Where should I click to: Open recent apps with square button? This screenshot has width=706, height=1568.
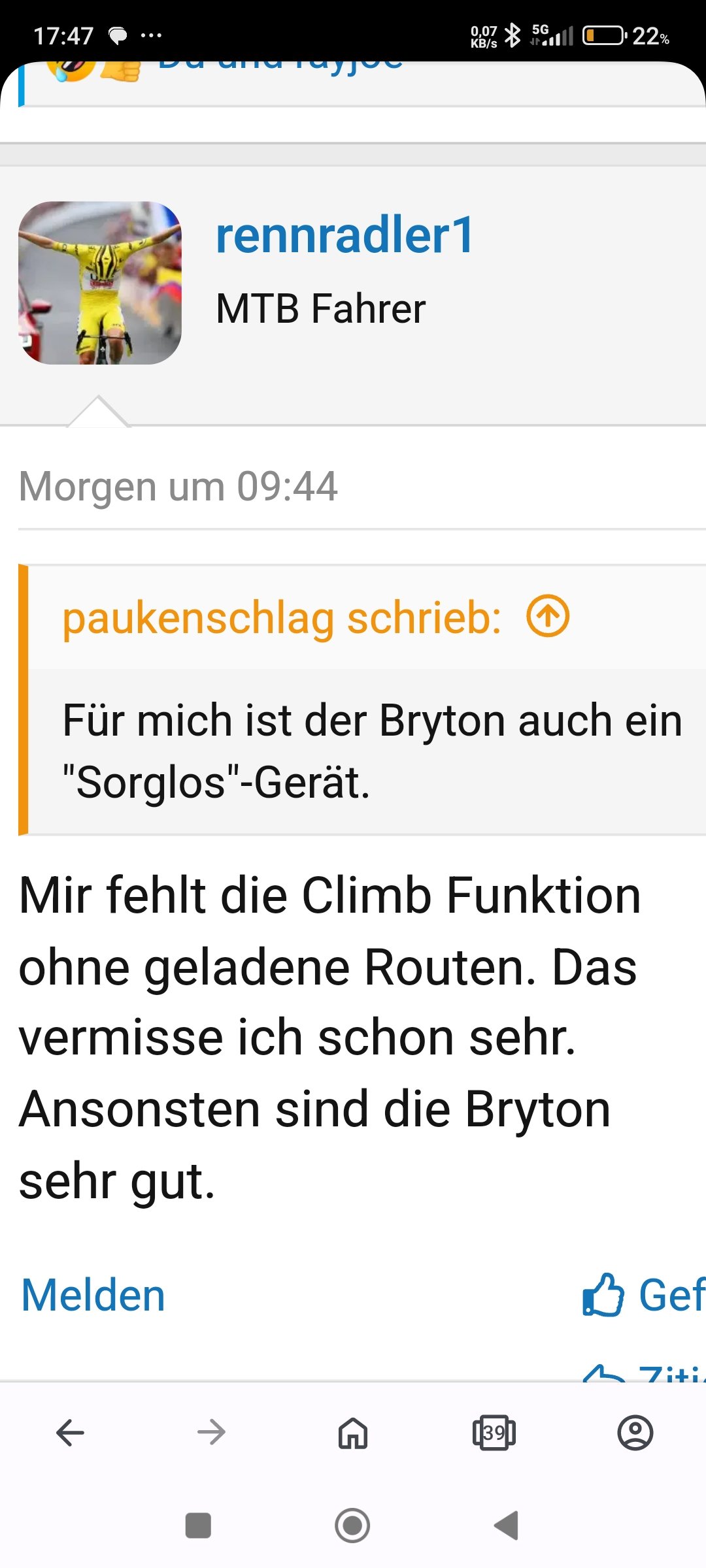[x=198, y=1526]
